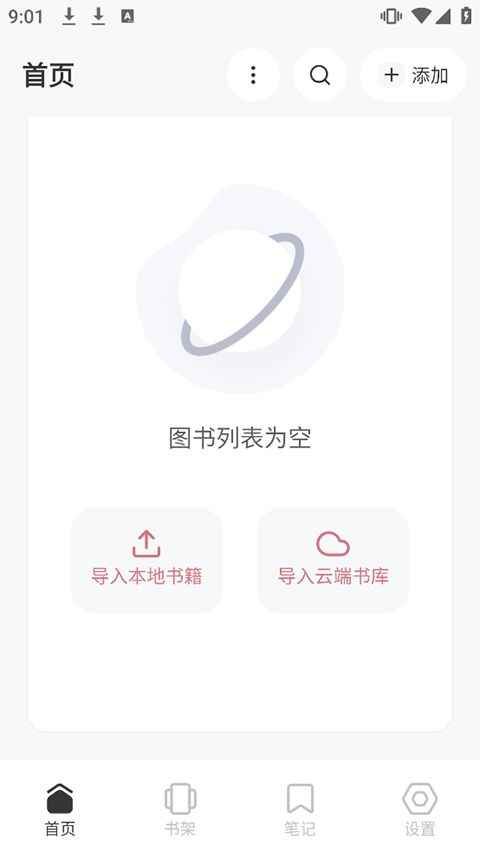Select 导入本地书籍 to import local books

click(x=146, y=560)
